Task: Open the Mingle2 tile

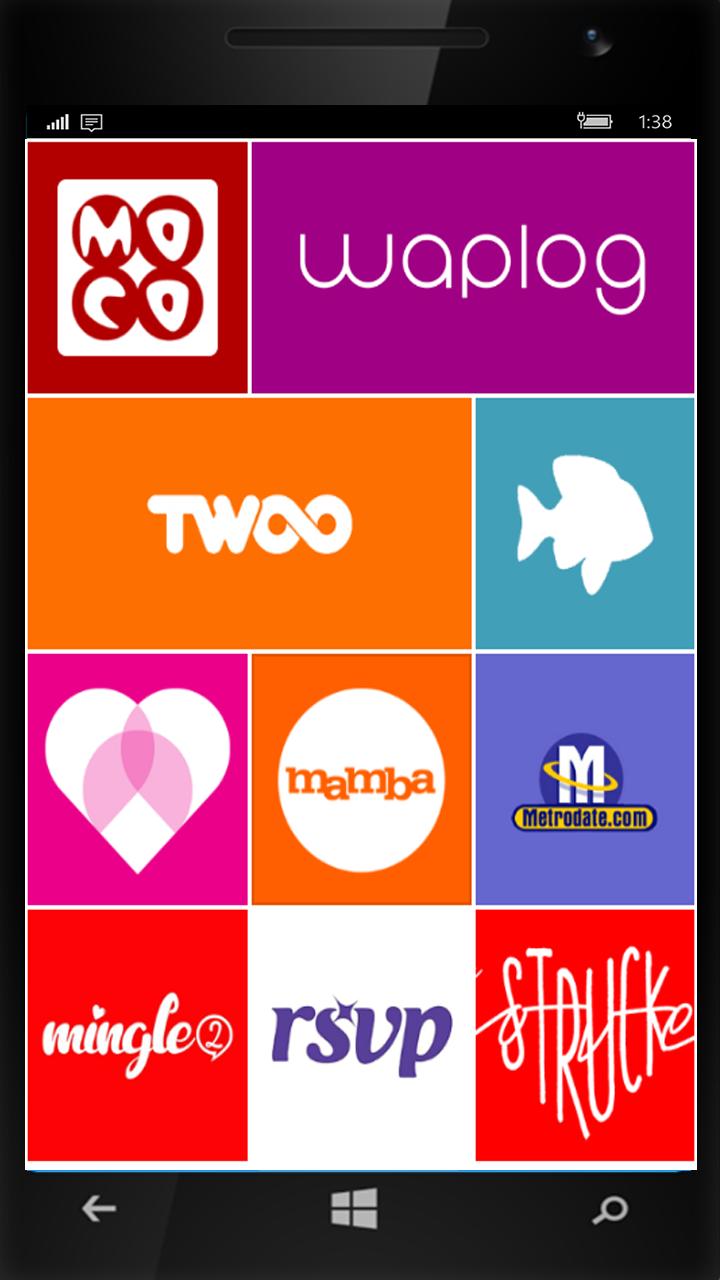Action: click(137, 1035)
